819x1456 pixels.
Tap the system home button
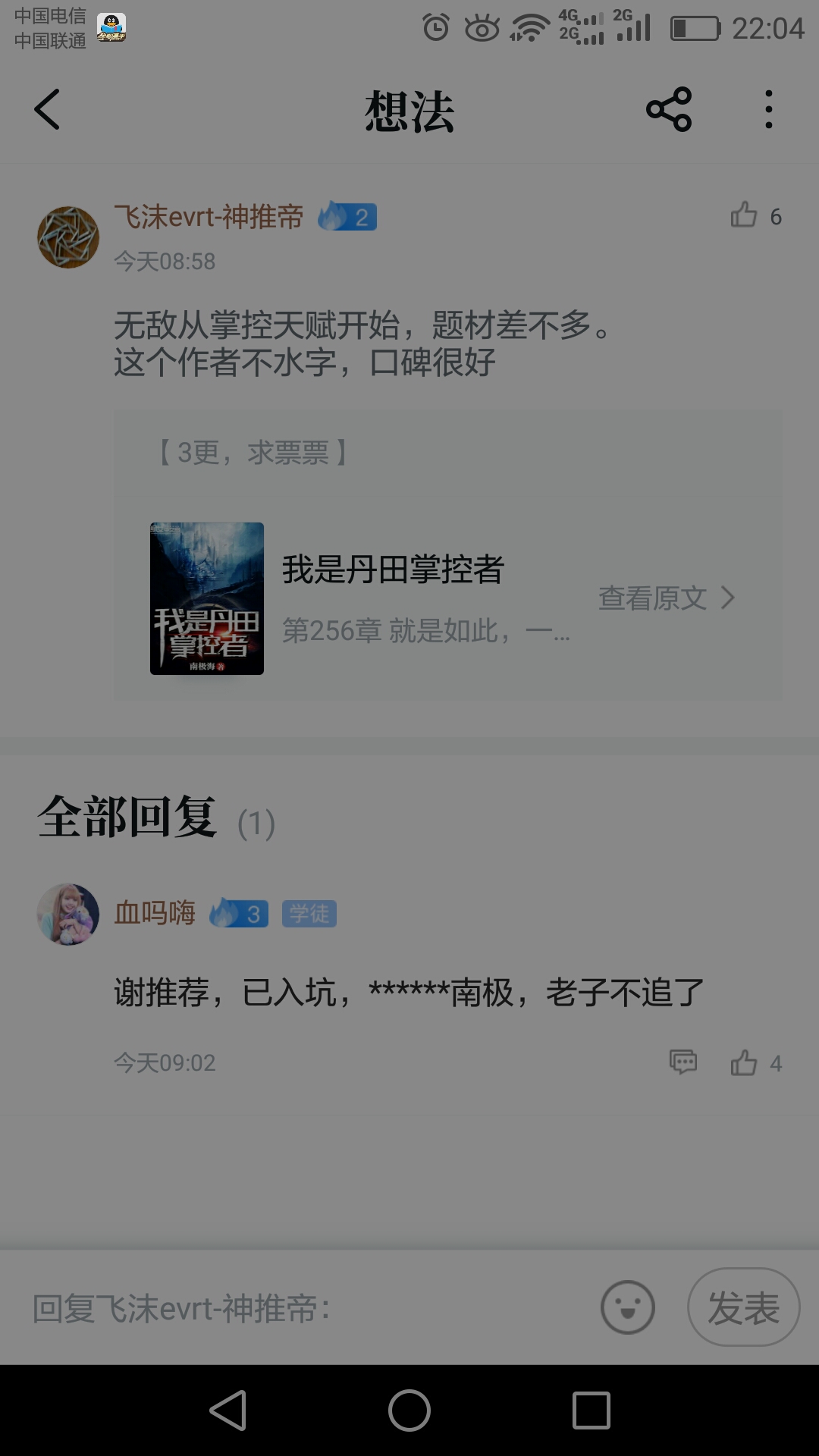[409, 1410]
